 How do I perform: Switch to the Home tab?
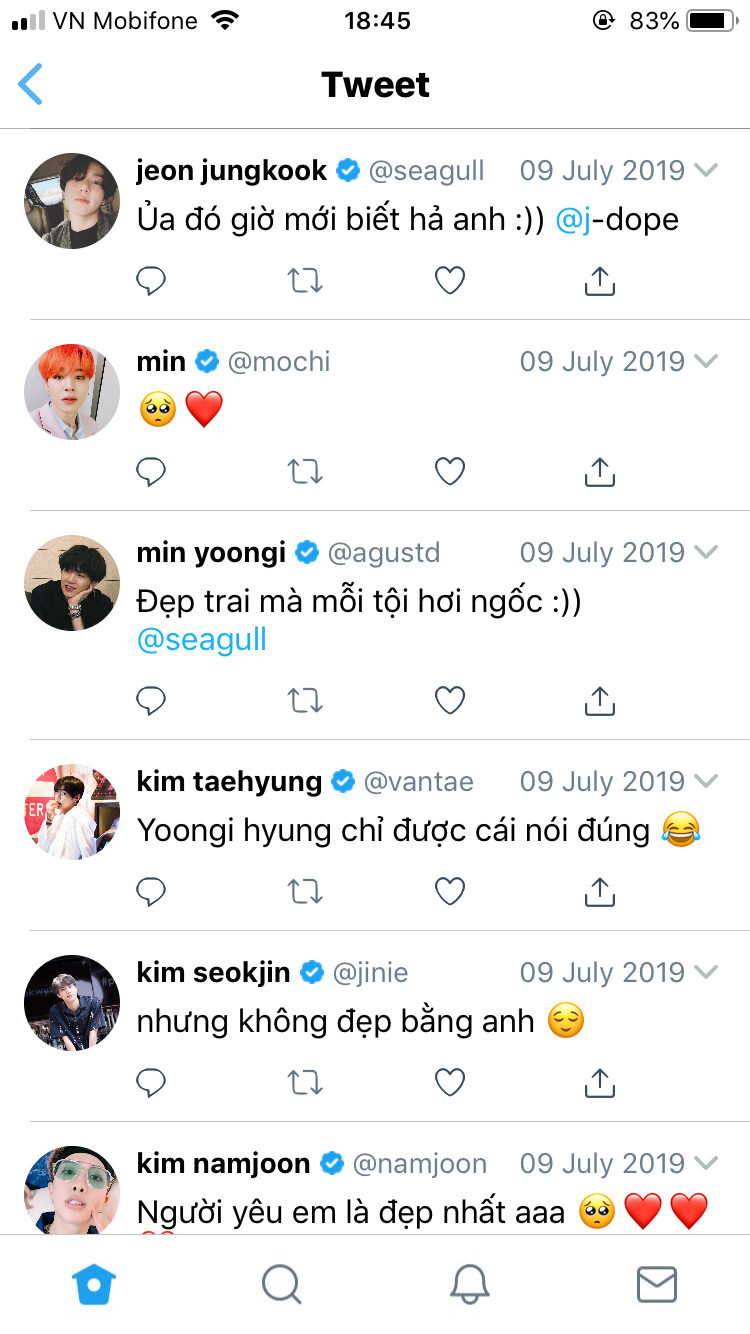click(x=95, y=1285)
